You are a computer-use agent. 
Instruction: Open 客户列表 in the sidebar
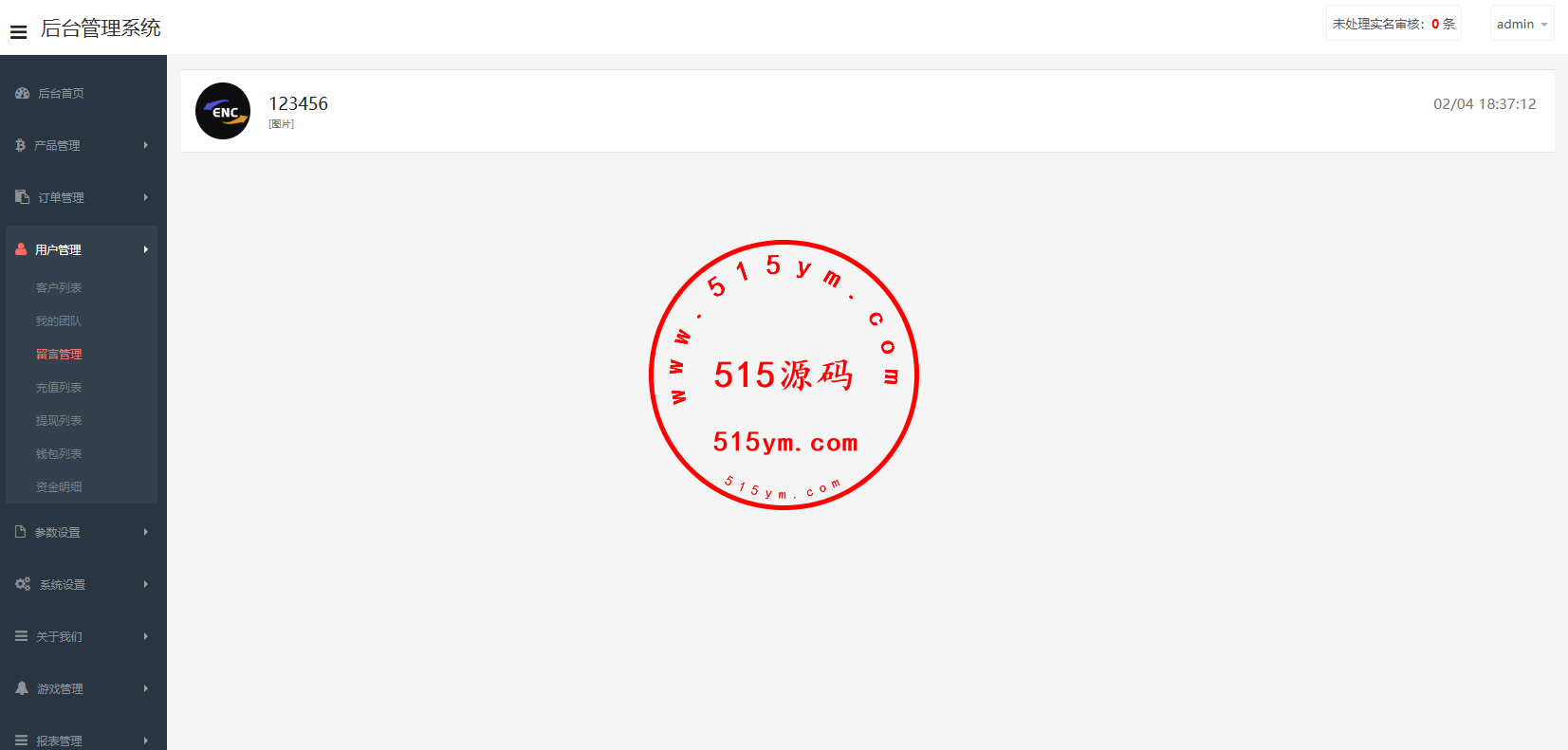(x=59, y=287)
